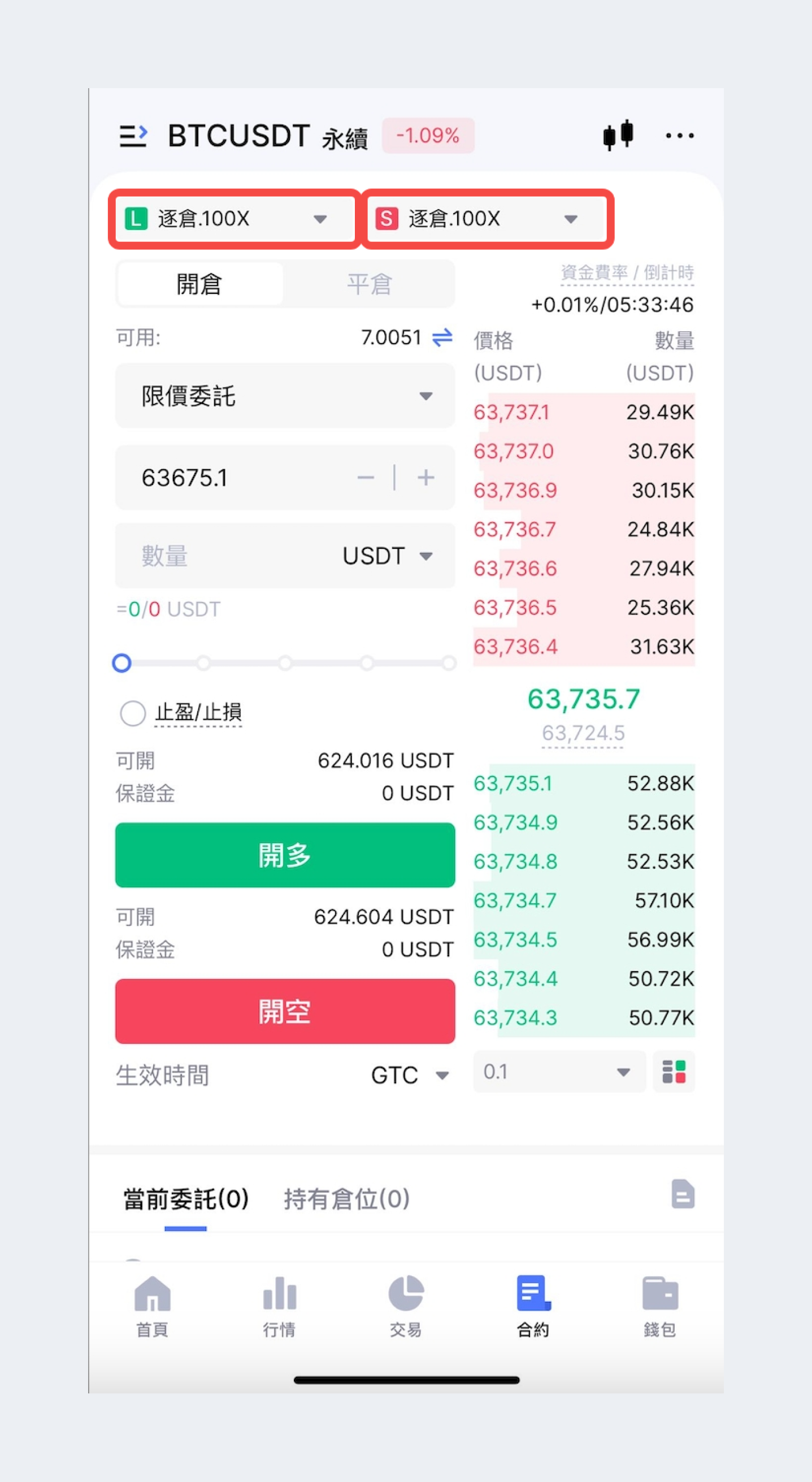812x1482 pixels.
Task: Decrease the price with the minus button
Action: coord(366,478)
